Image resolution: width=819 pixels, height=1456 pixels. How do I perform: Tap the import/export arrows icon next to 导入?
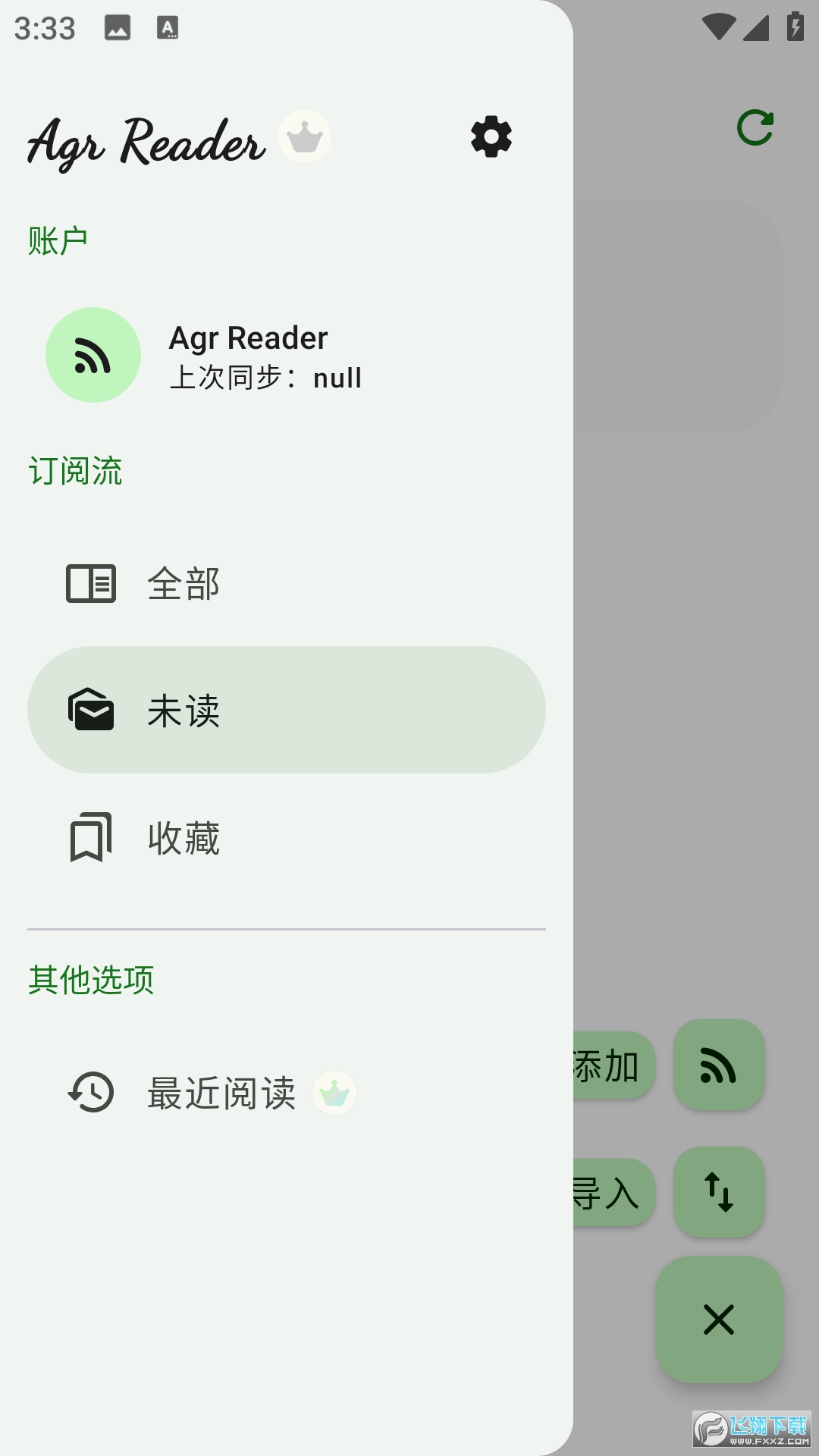(x=719, y=1192)
